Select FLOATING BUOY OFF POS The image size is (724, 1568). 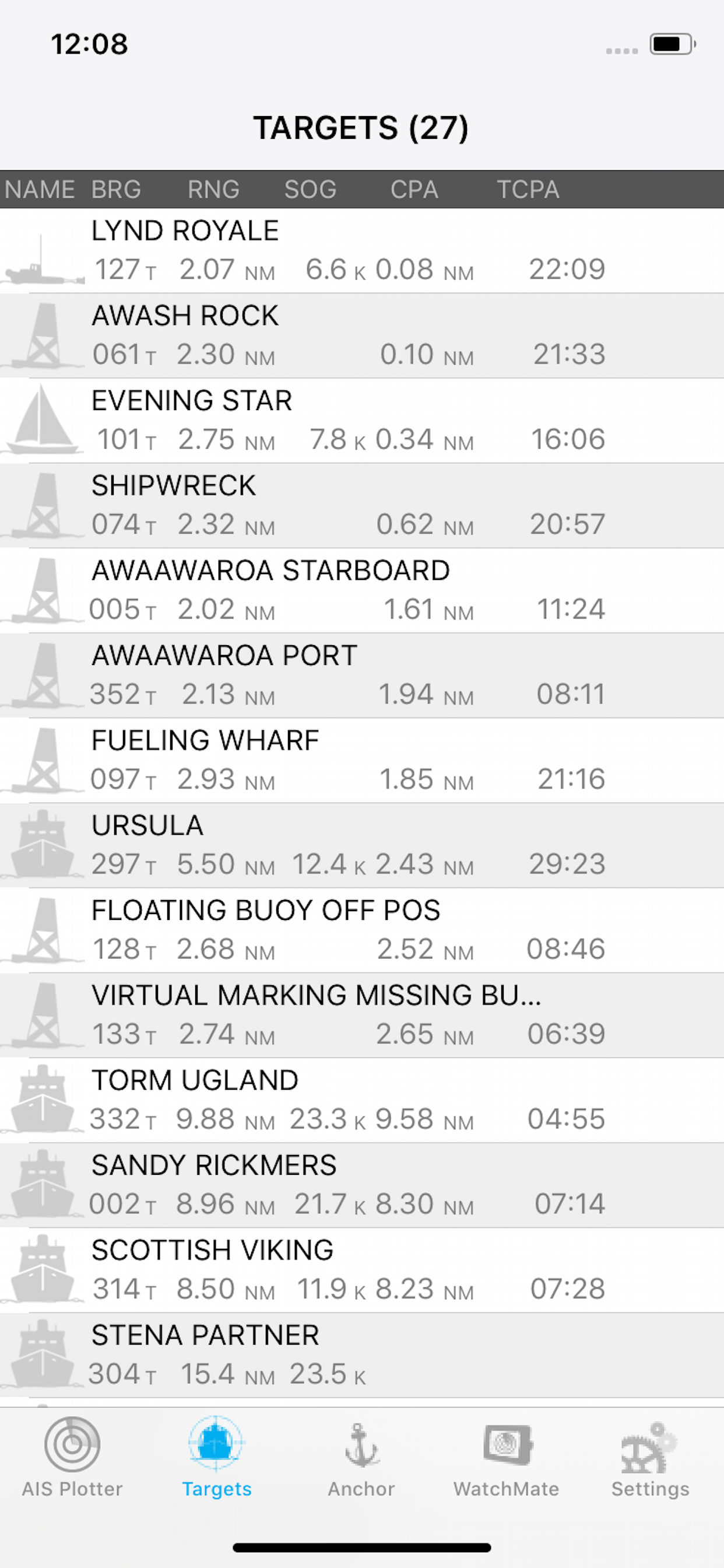click(x=362, y=930)
